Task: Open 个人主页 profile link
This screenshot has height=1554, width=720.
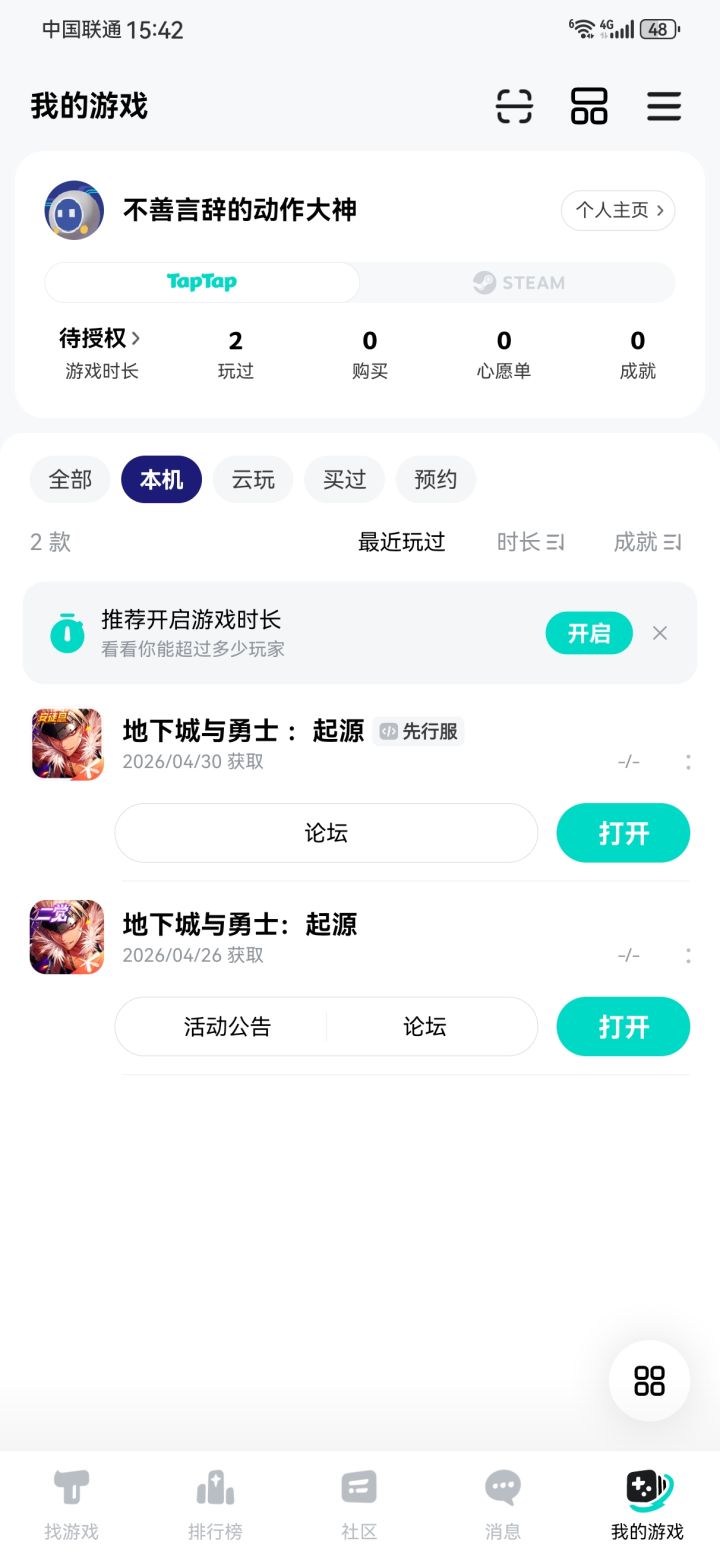Action: tap(618, 211)
